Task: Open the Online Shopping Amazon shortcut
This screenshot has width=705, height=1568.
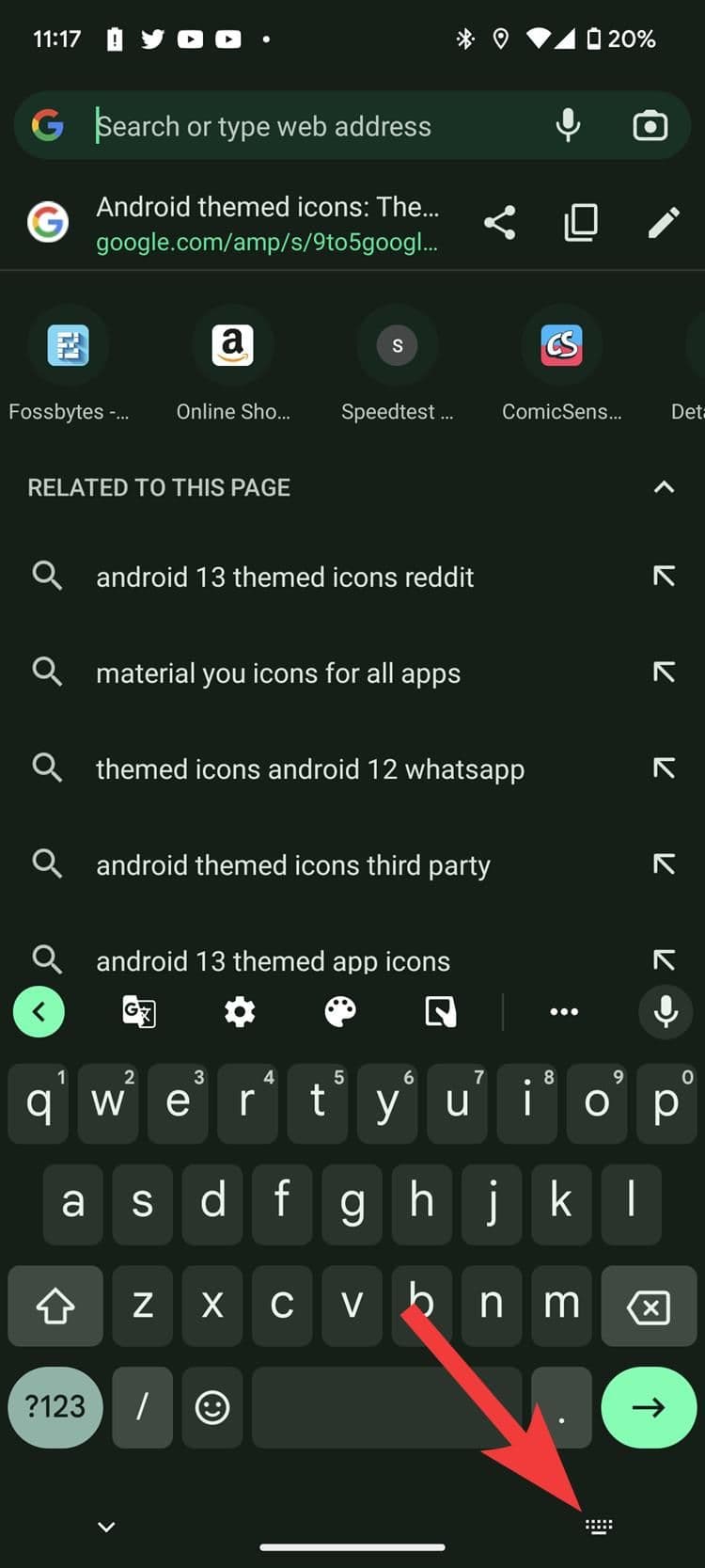Action: coord(233,346)
